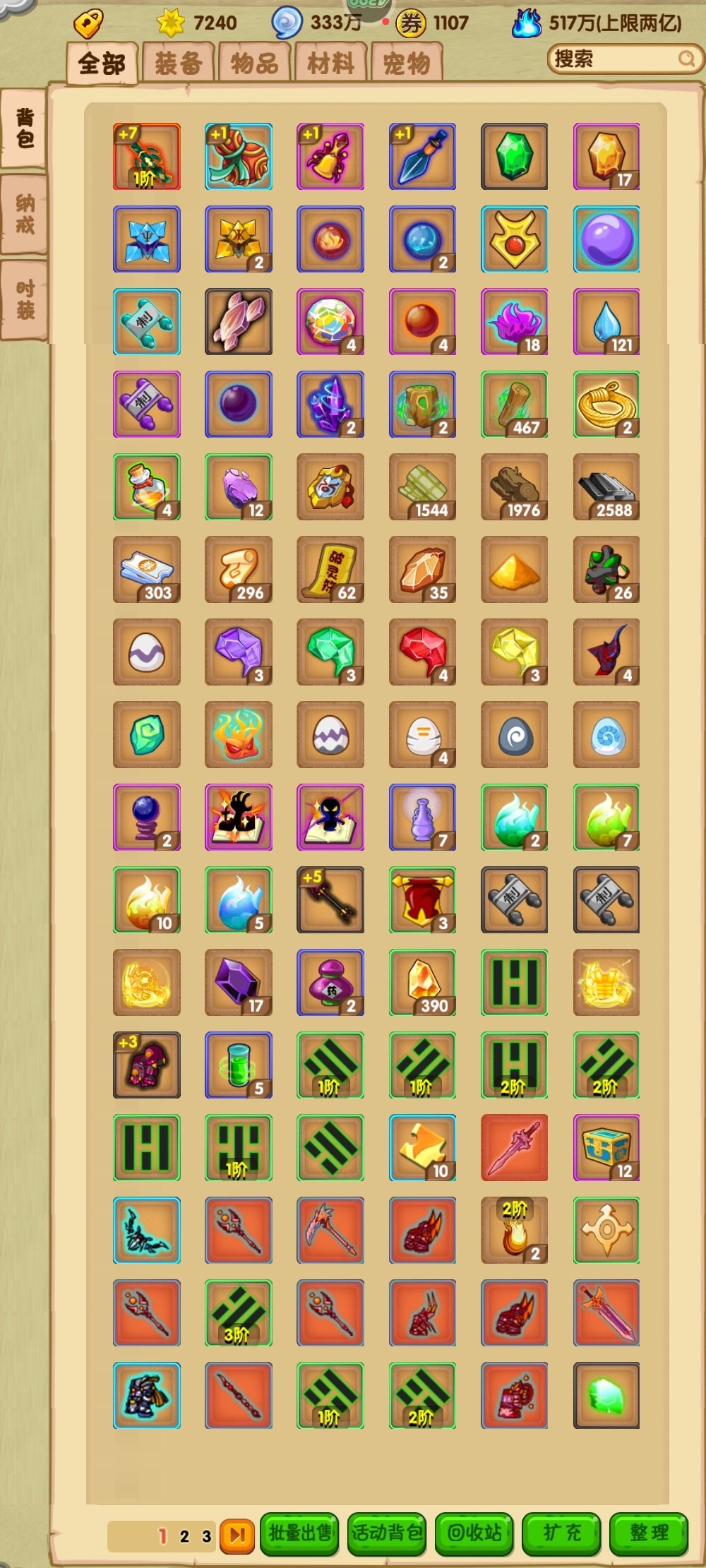The width and height of the screenshot is (706, 1568).
Task: Select the green emerald gem item
Action: [x=514, y=157]
